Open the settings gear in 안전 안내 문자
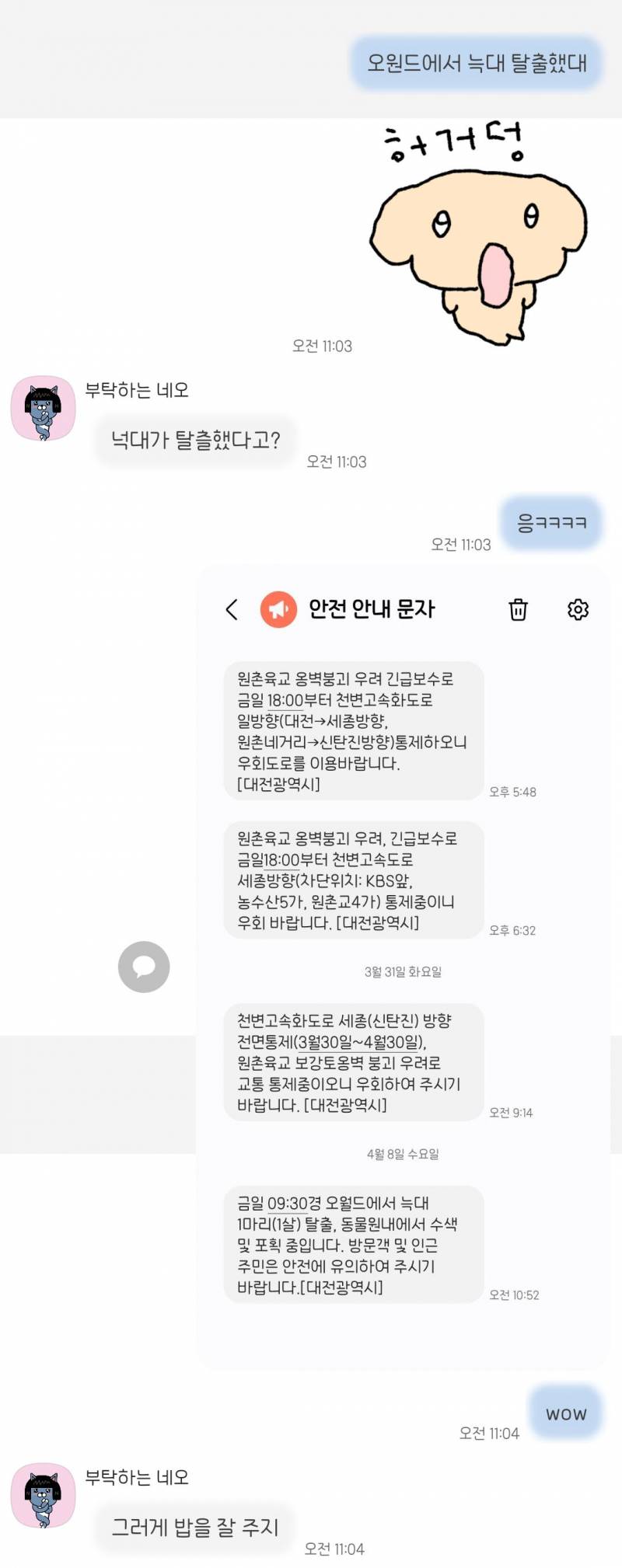 pos(576,611)
